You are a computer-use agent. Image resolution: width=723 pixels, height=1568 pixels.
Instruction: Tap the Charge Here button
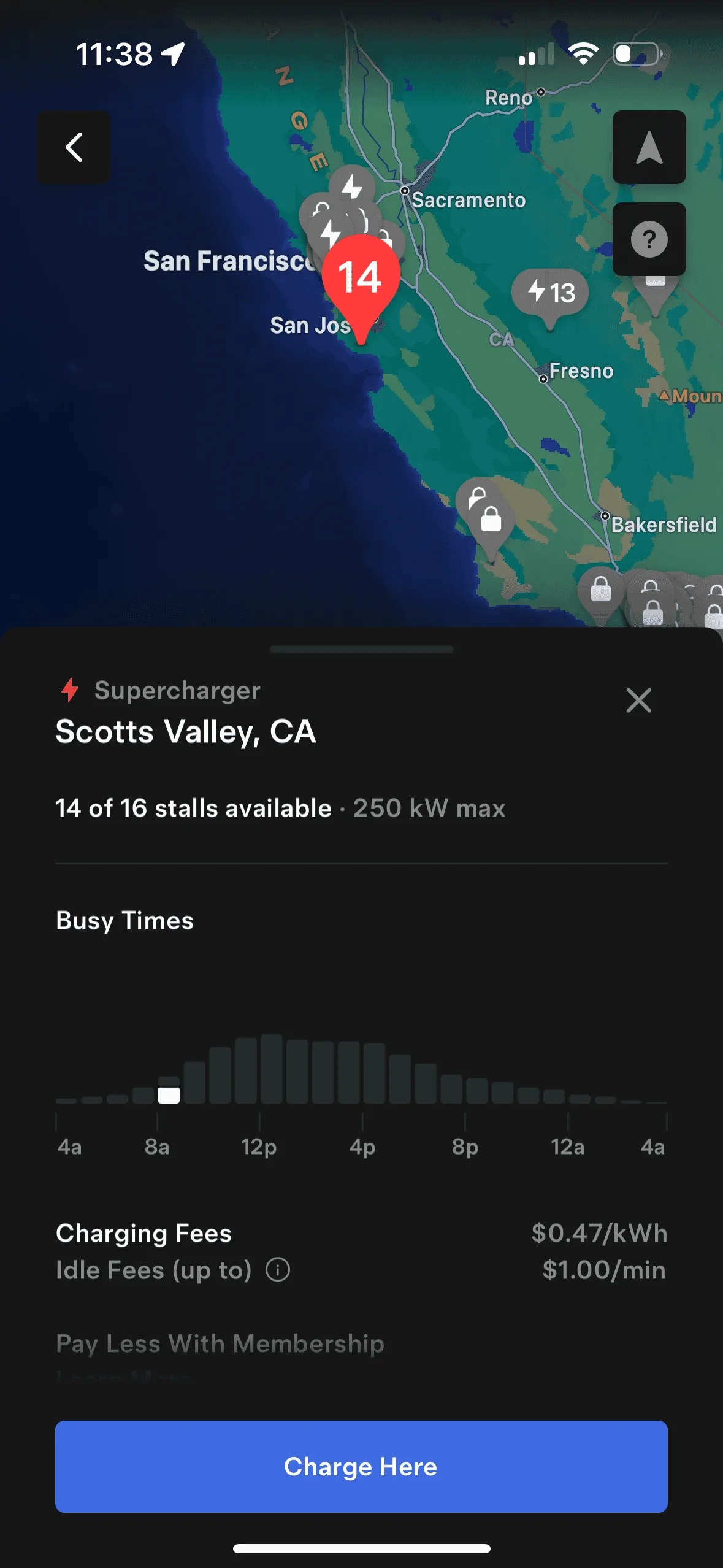361,1466
